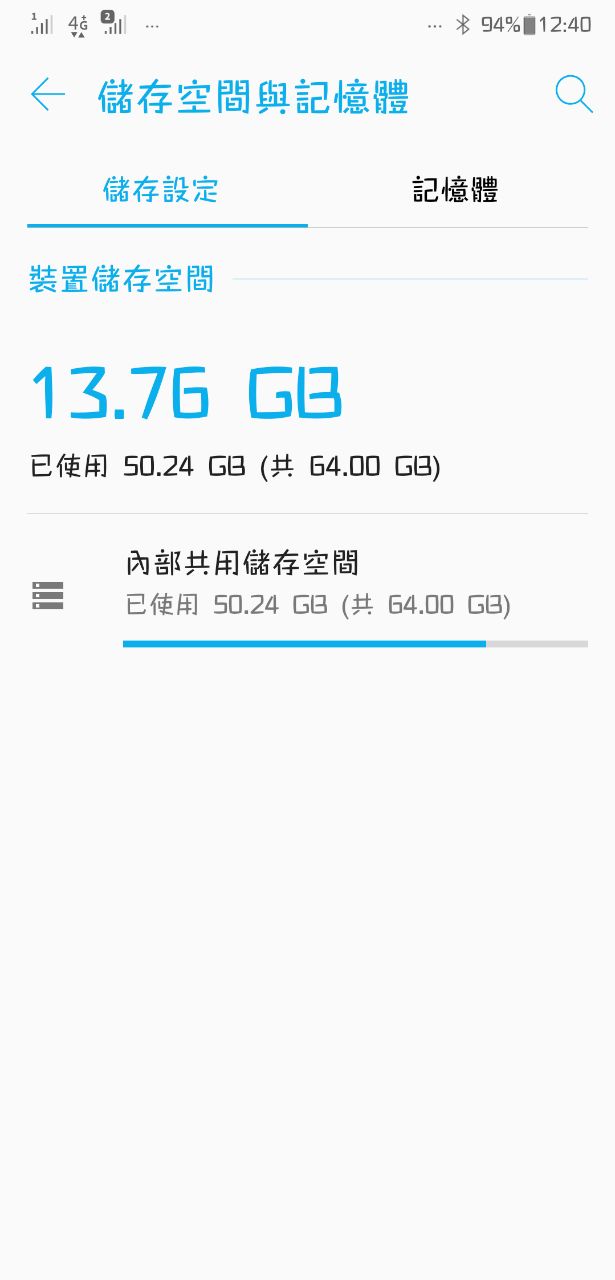This screenshot has height=1280, width=615.
Task: Open the search magnifier icon
Action: click(x=573, y=94)
